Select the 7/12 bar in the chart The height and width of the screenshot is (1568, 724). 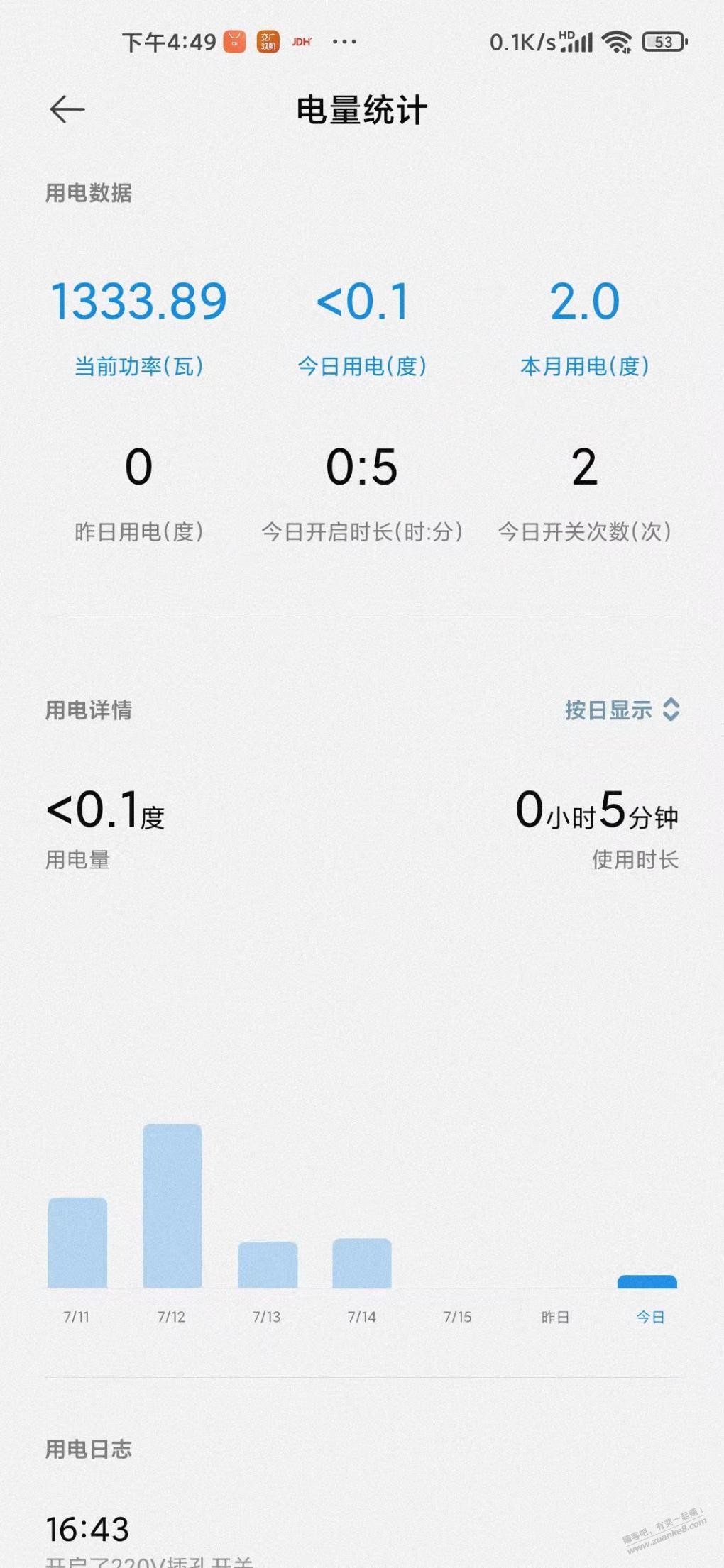coord(172,1205)
